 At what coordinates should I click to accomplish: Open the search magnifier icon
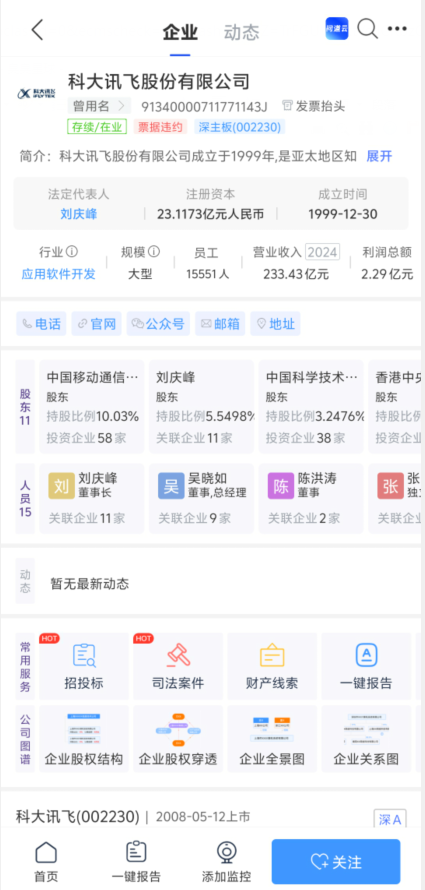[x=367, y=28]
